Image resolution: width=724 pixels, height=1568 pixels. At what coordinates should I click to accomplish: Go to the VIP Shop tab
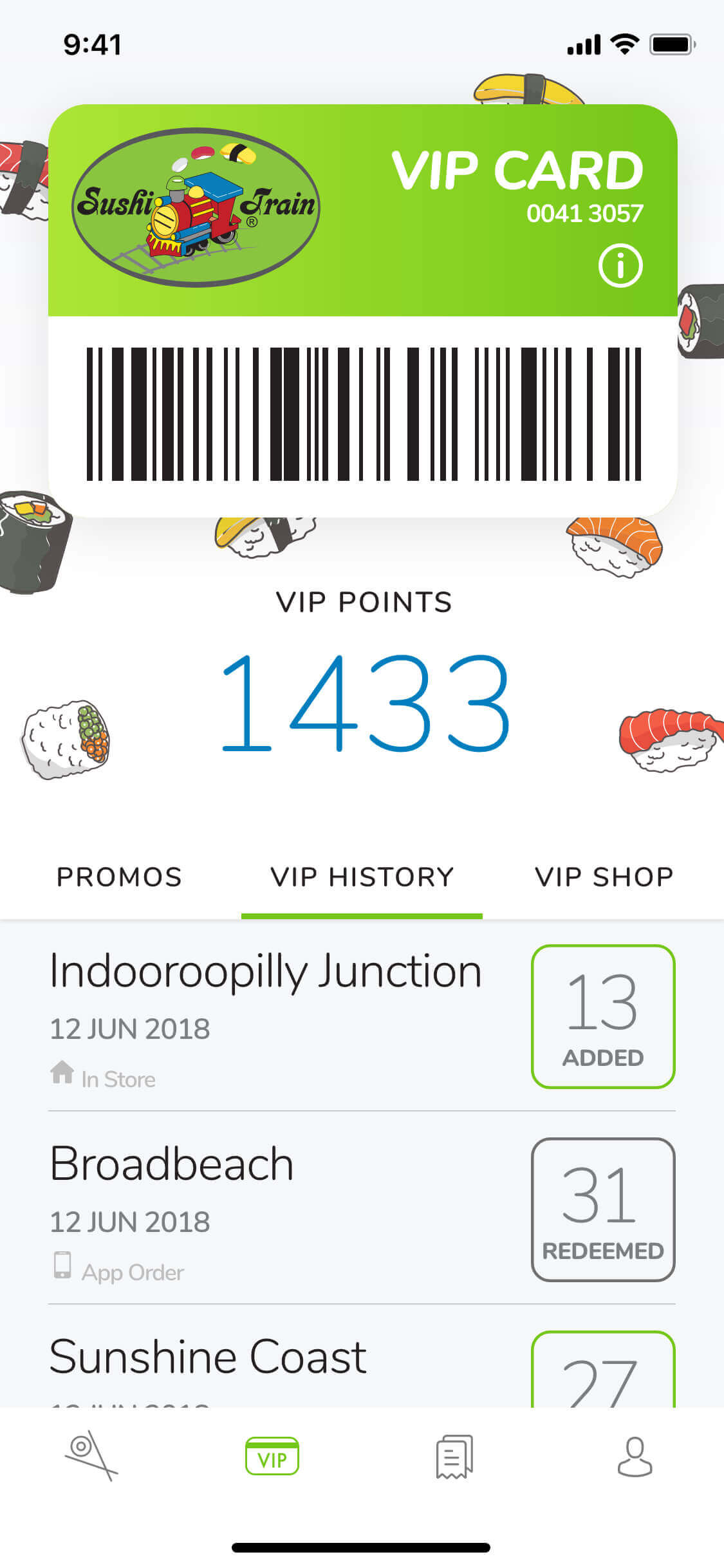pos(604,877)
